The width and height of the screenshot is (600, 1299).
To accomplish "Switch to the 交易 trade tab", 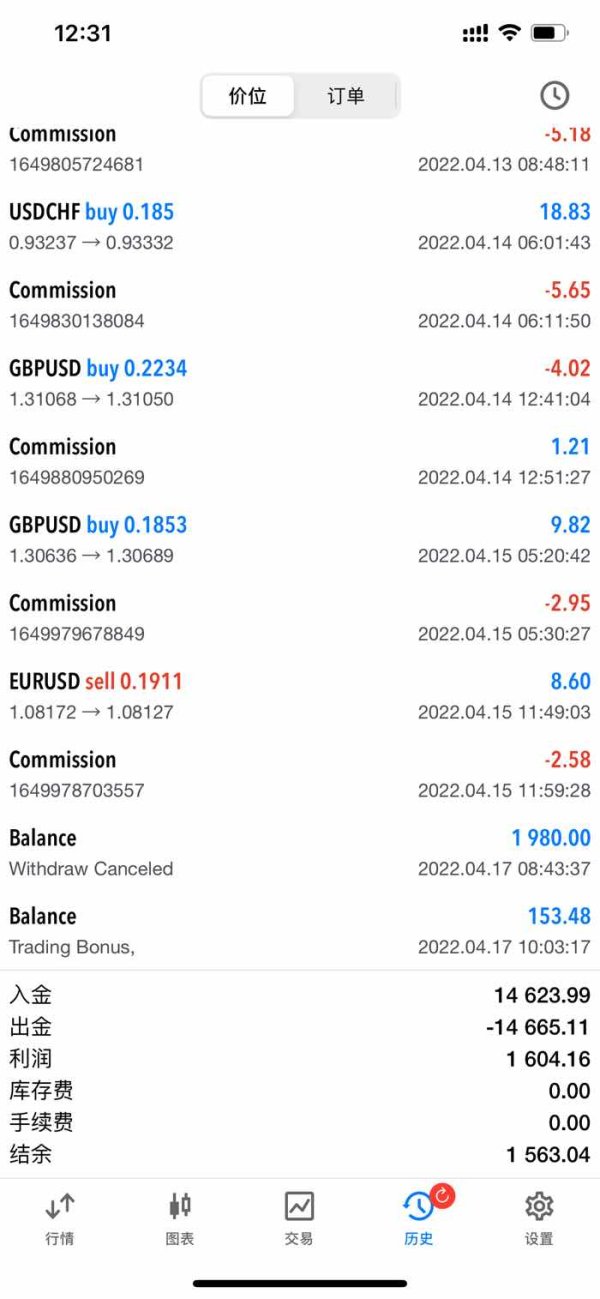I will [x=299, y=1217].
